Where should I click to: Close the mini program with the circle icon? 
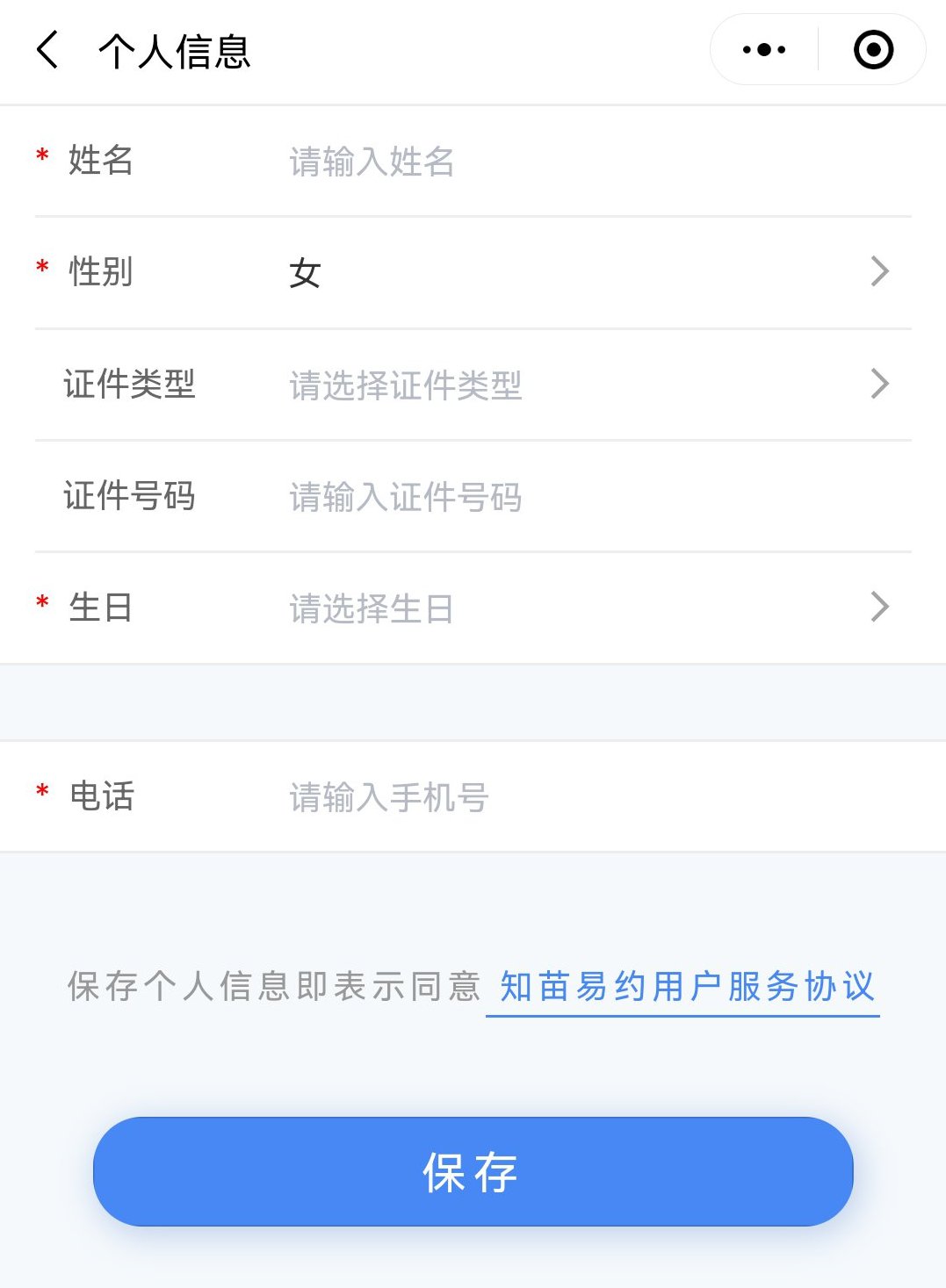(x=873, y=50)
